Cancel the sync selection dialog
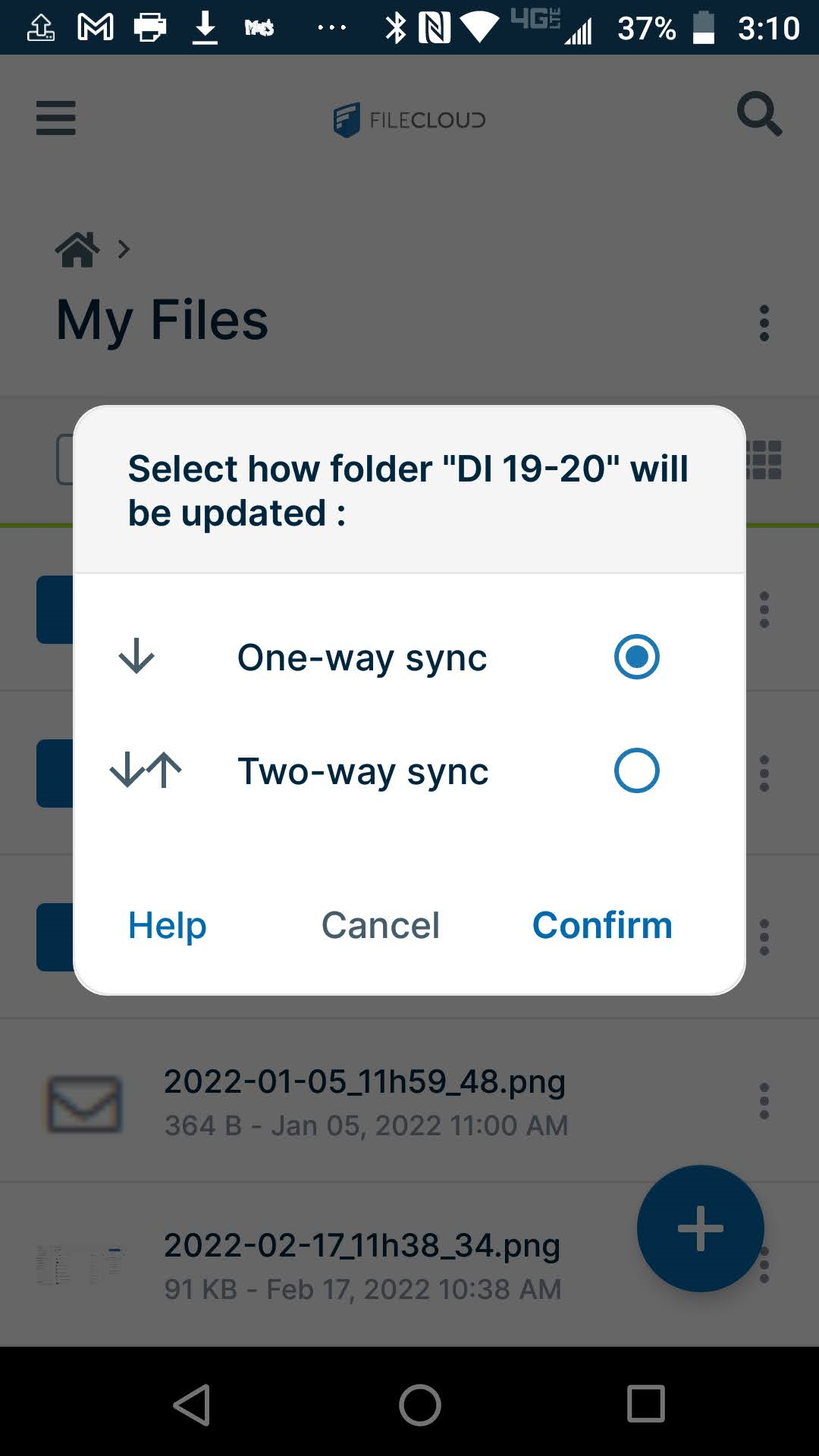819x1456 pixels. tap(380, 925)
